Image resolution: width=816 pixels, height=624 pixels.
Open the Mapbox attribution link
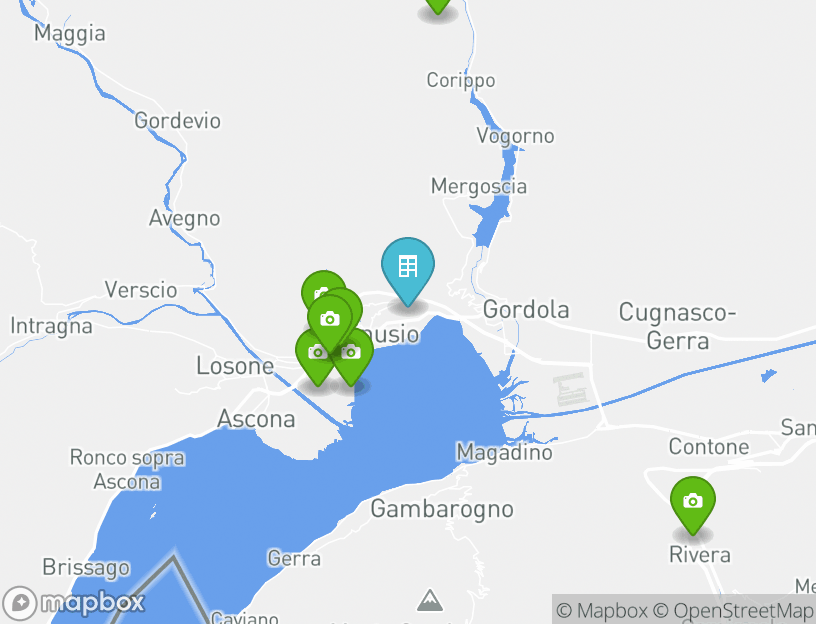602,611
